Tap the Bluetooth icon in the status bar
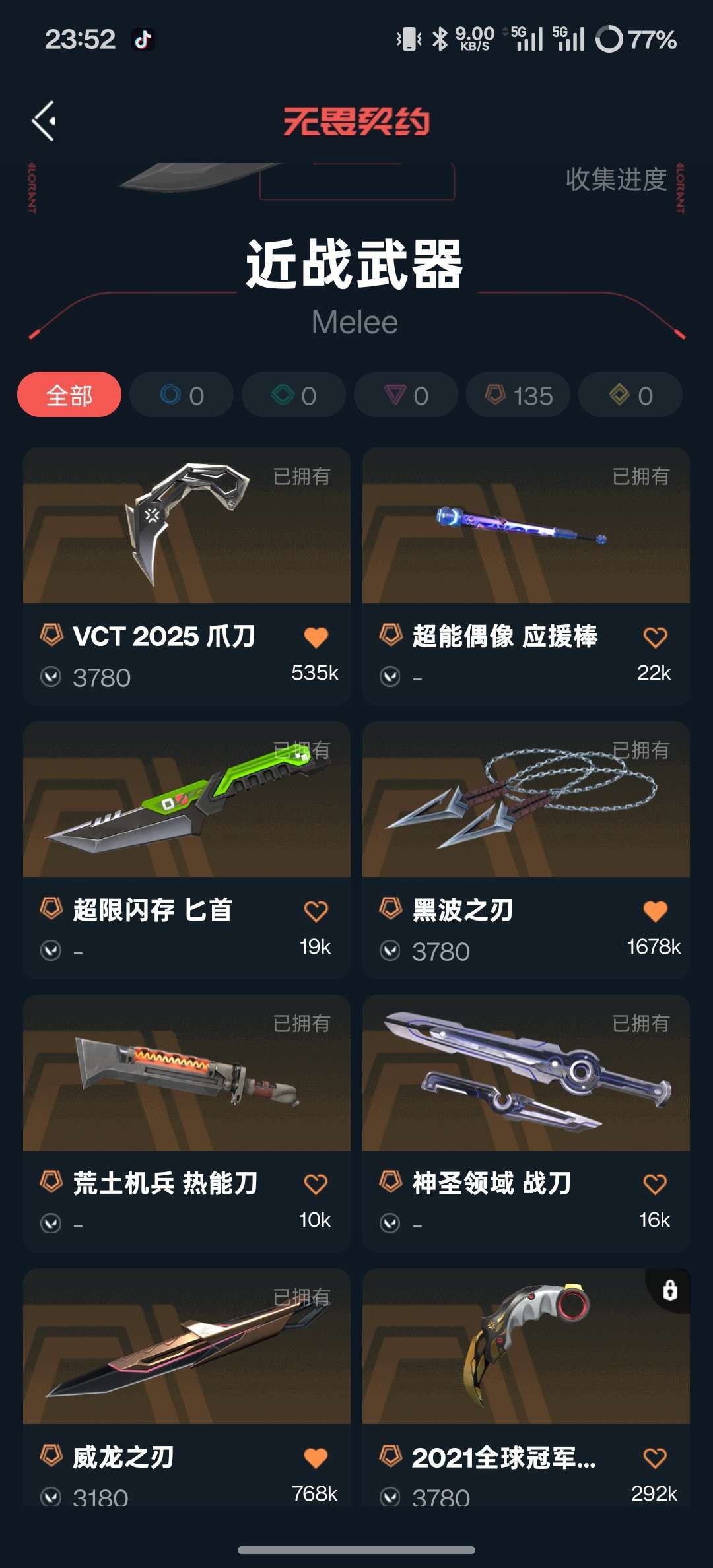Image resolution: width=713 pixels, height=1568 pixels. 440,40
